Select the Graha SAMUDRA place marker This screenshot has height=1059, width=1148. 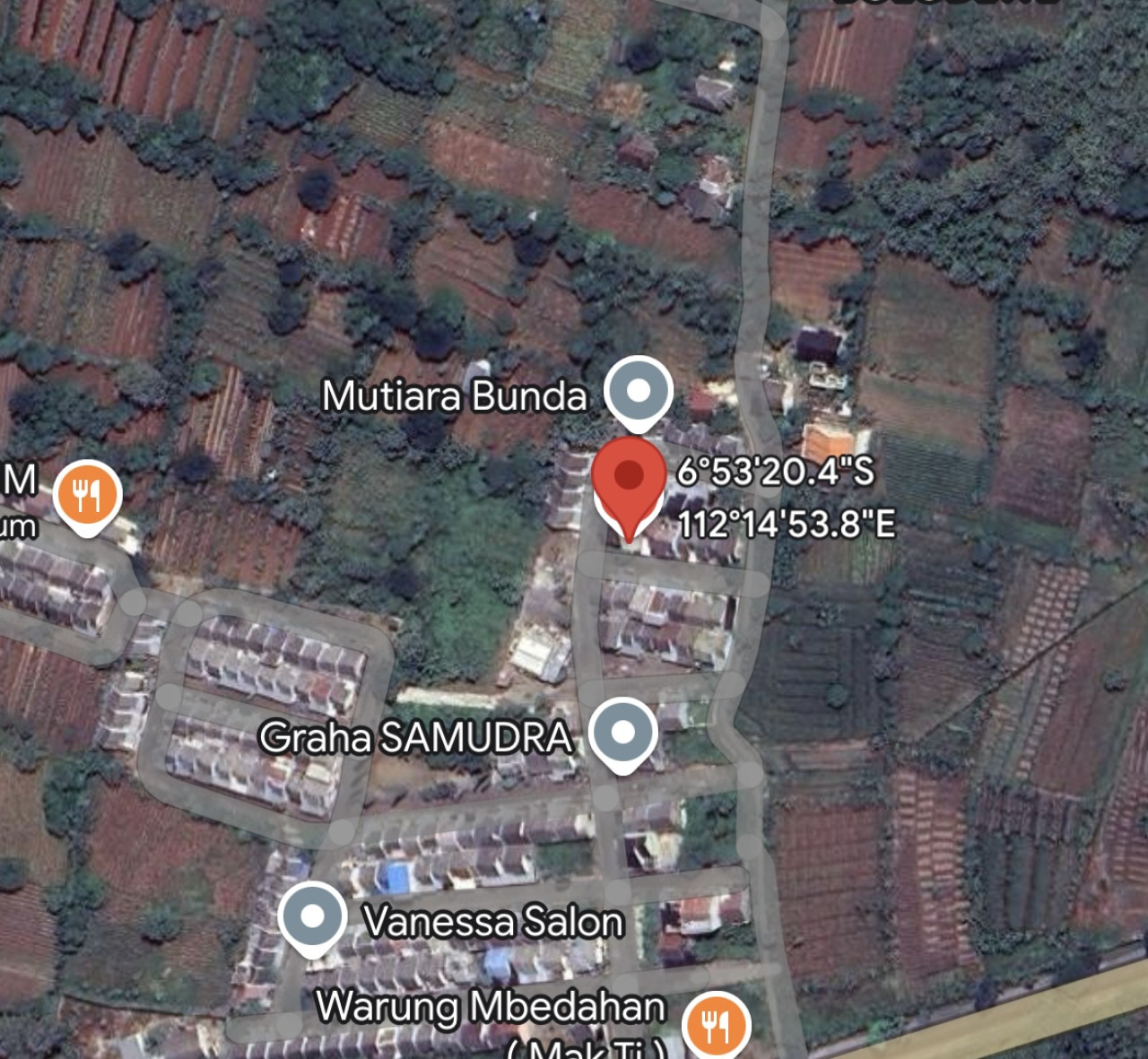(623, 733)
